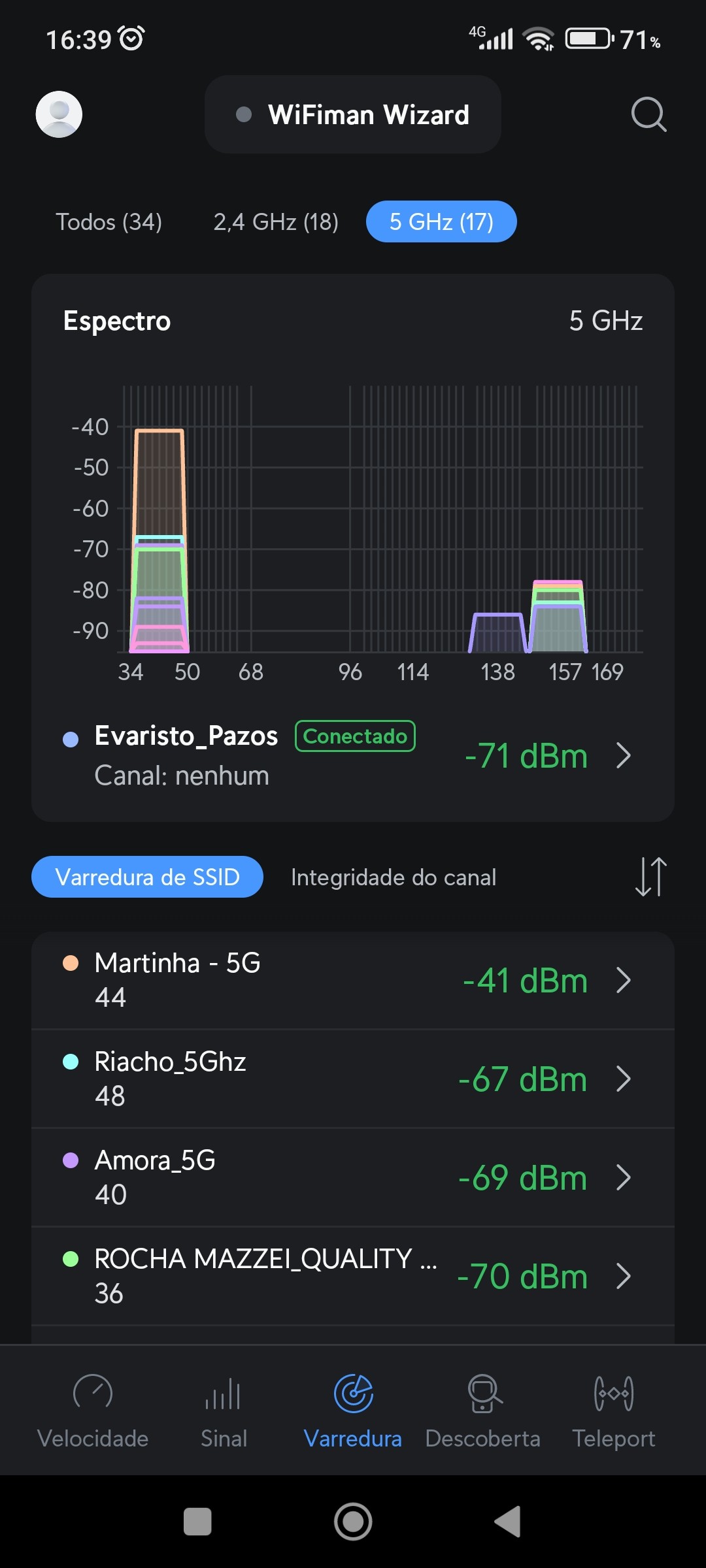Select the Varredura de SSID tab
Viewport: 706px width, 1568px height.
[147, 877]
